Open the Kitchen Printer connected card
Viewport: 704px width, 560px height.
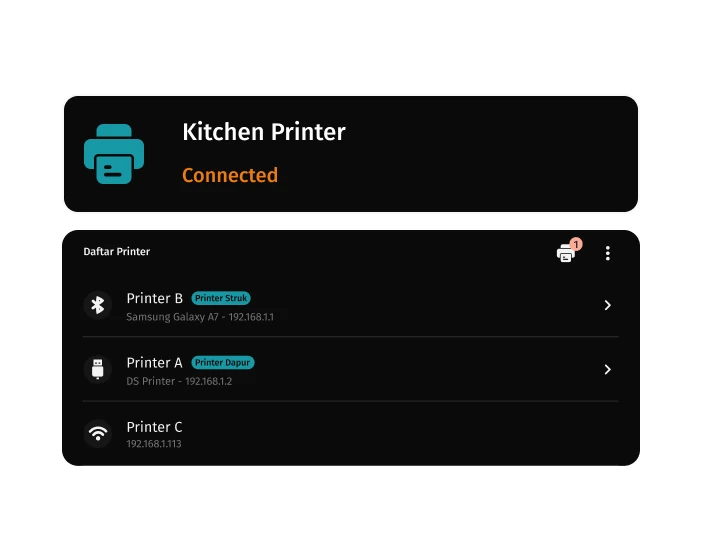[350, 154]
